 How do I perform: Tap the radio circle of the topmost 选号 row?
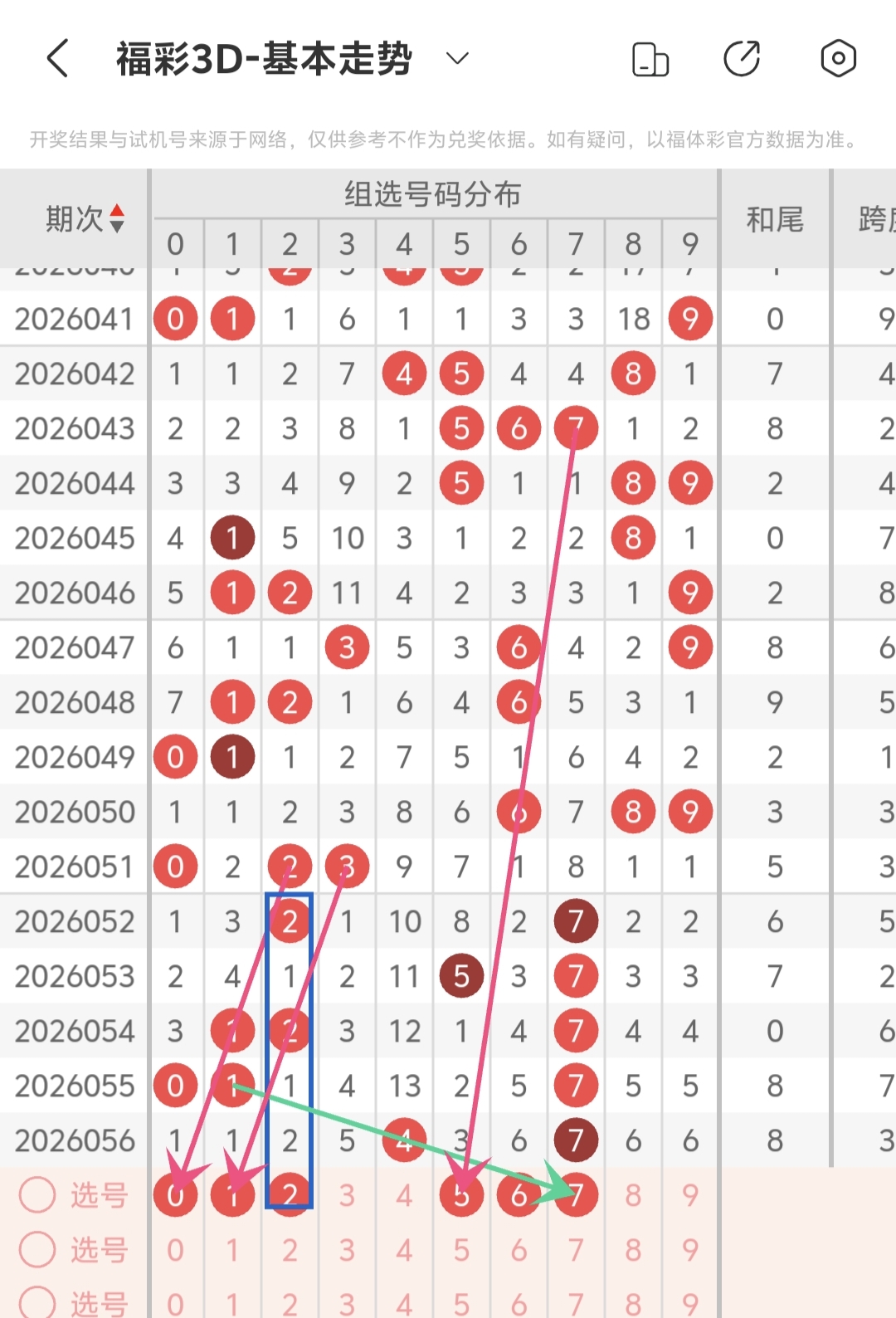click(37, 1195)
